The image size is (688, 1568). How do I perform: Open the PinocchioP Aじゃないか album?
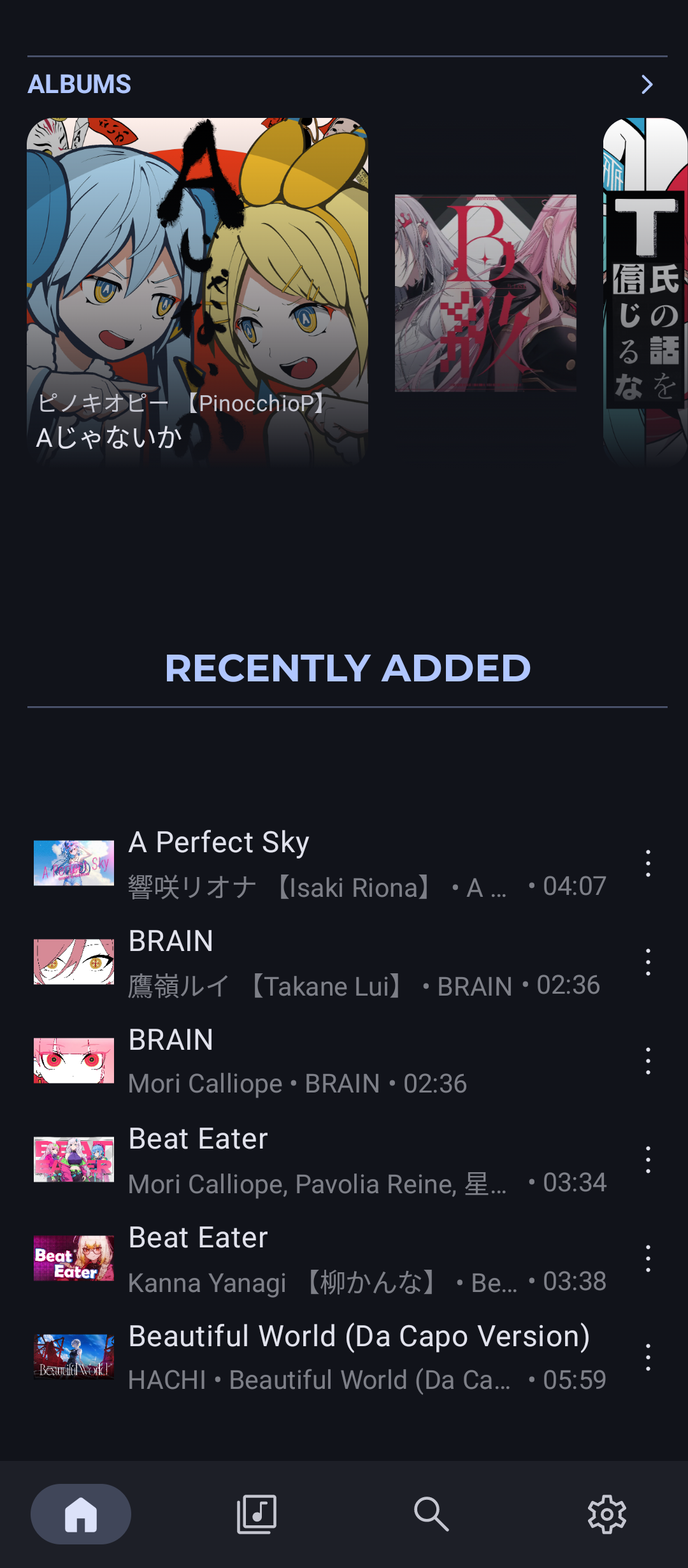click(x=197, y=291)
